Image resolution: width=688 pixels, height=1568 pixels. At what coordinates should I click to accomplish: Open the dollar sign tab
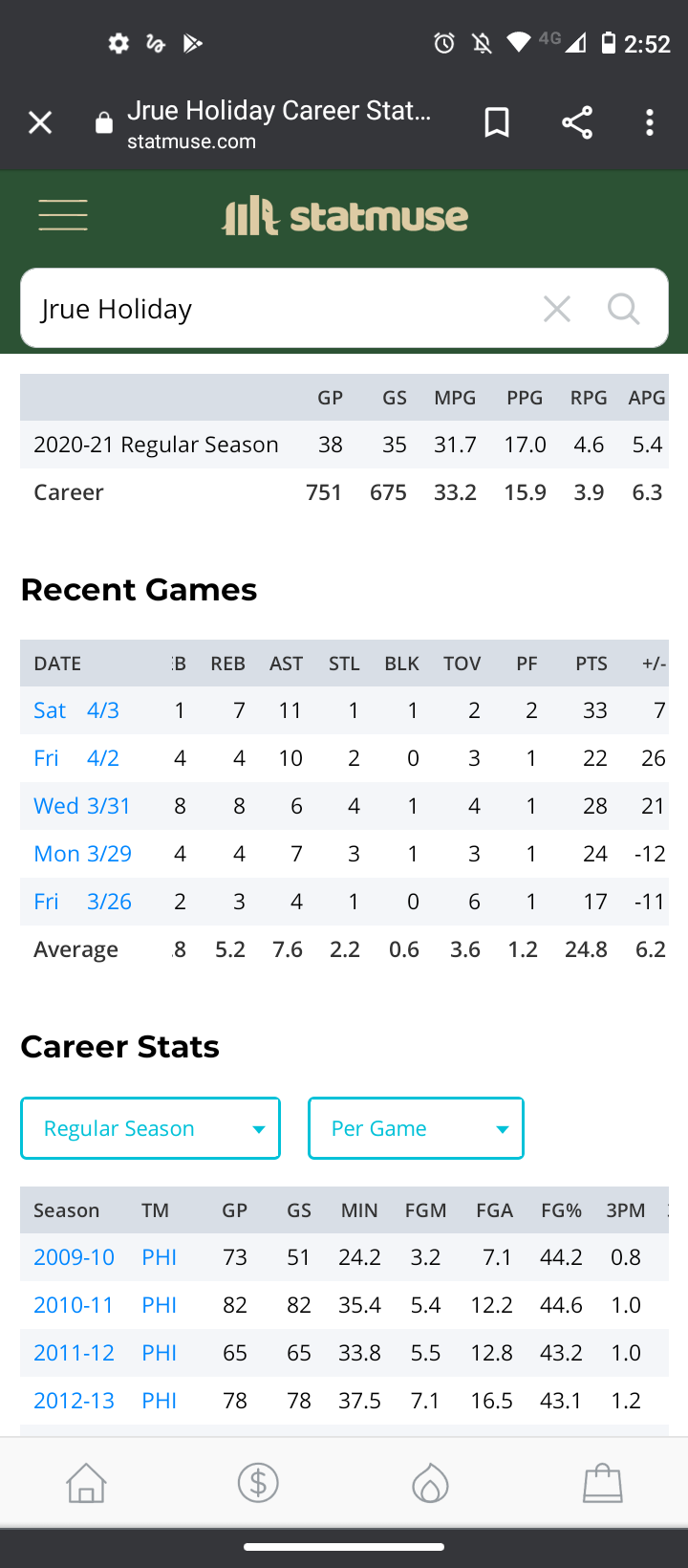tap(258, 1483)
